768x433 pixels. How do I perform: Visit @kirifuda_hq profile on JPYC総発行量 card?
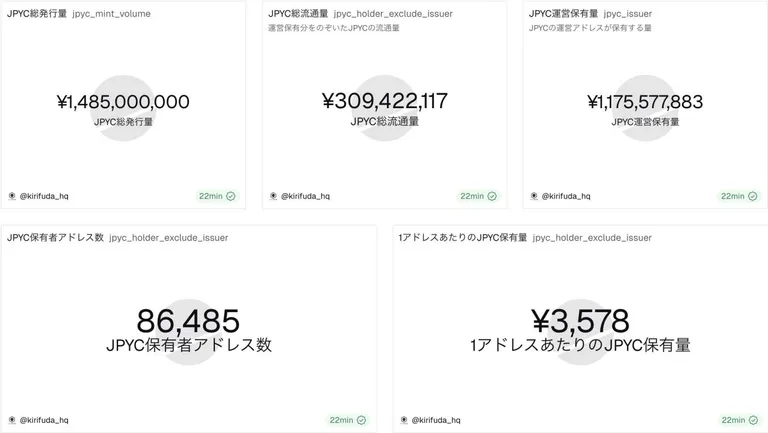click(44, 196)
